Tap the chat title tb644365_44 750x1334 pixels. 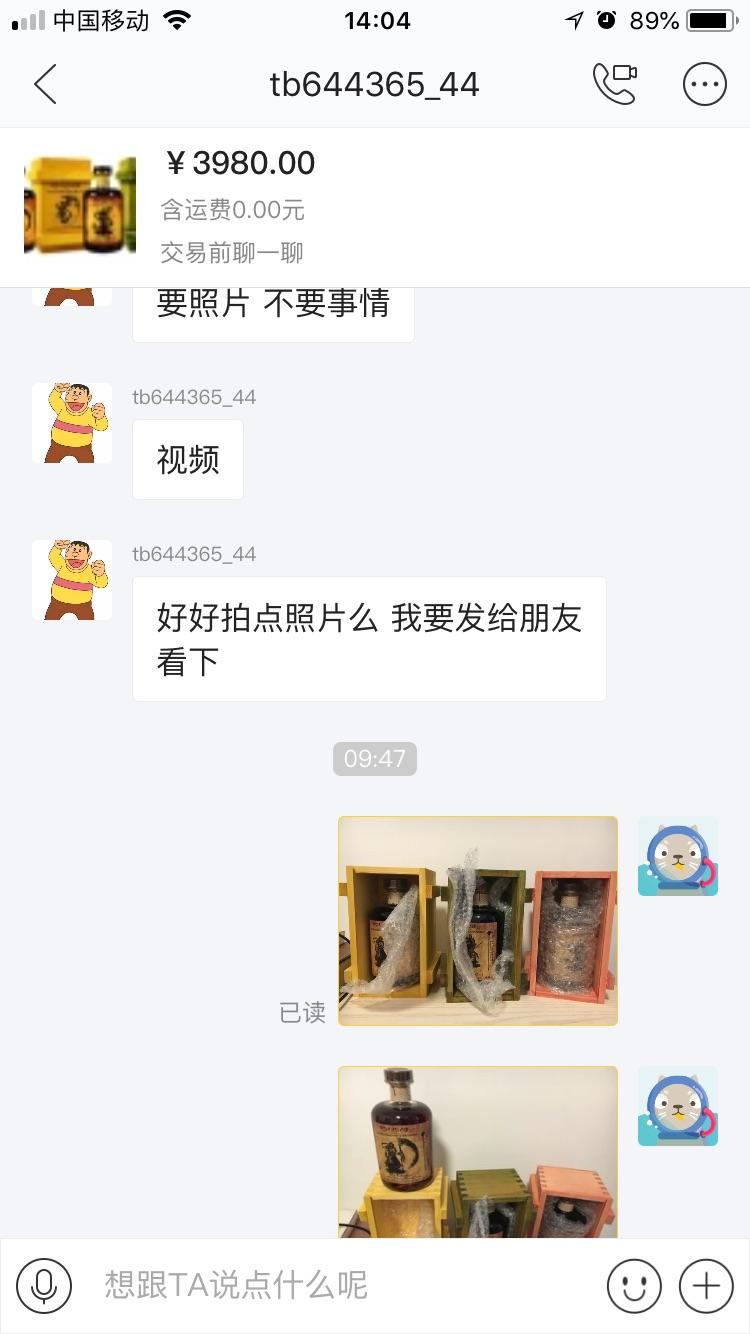click(x=375, y=84)
